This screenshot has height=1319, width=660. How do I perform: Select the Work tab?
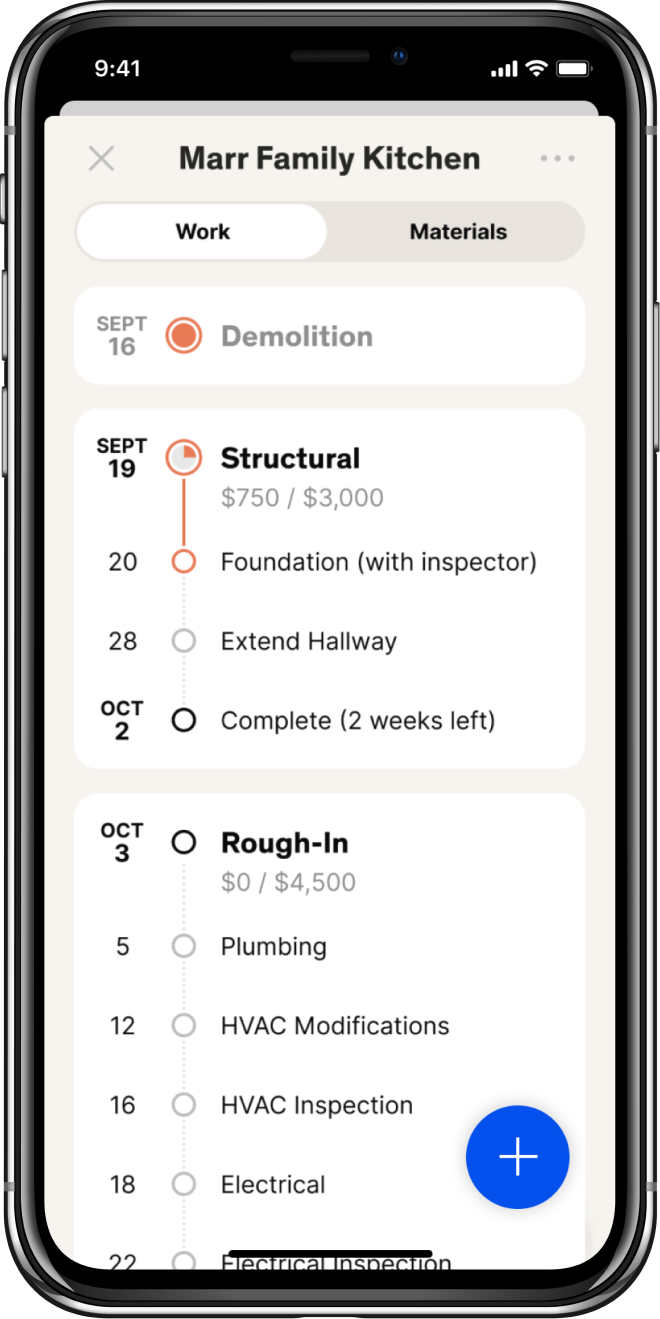click(202, 232)
